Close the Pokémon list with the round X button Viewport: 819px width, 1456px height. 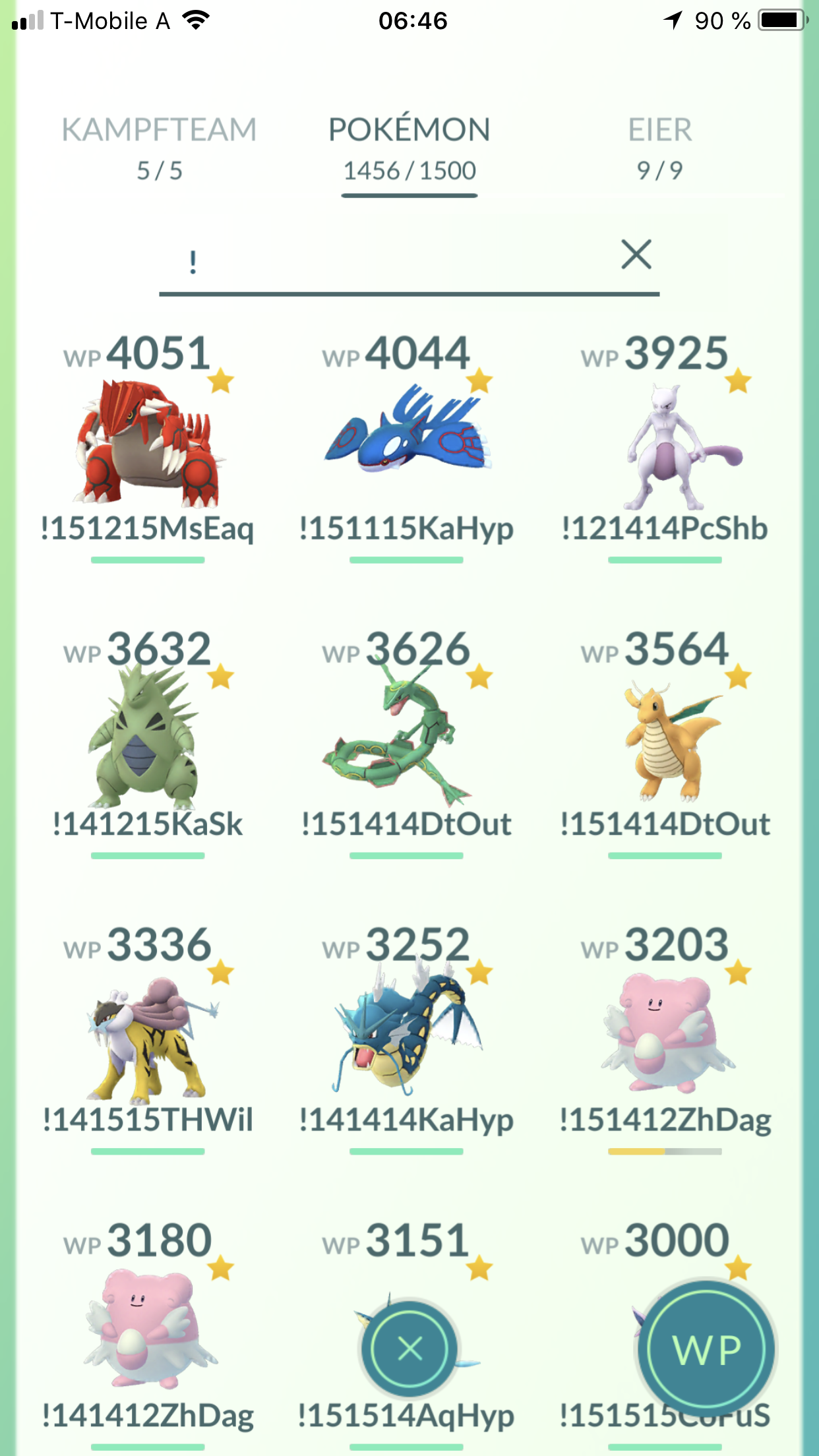pos(409,1349)
